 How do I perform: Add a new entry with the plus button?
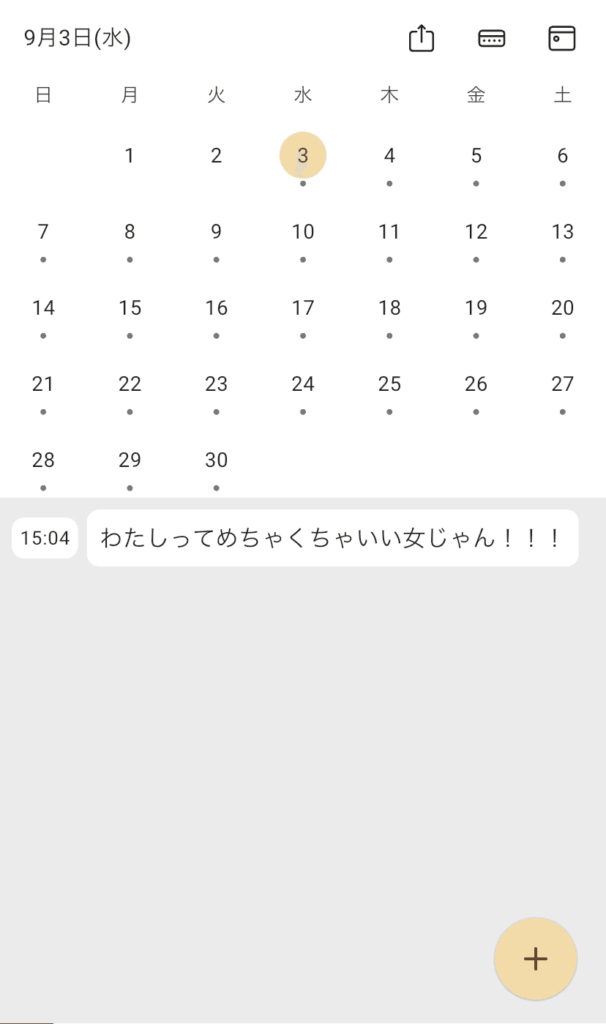535,958
